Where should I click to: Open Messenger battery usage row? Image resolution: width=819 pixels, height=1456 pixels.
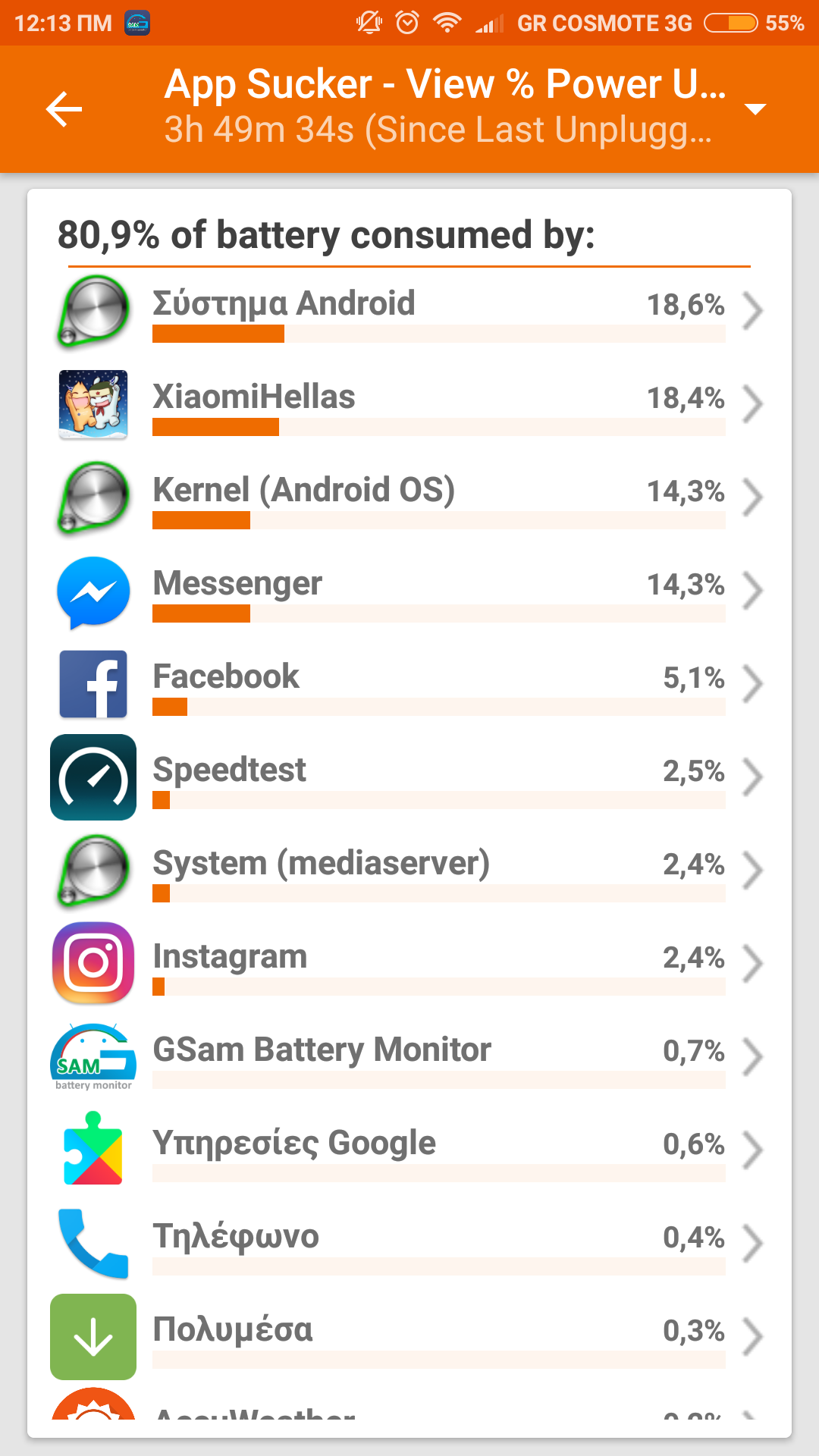pos(409,591)
